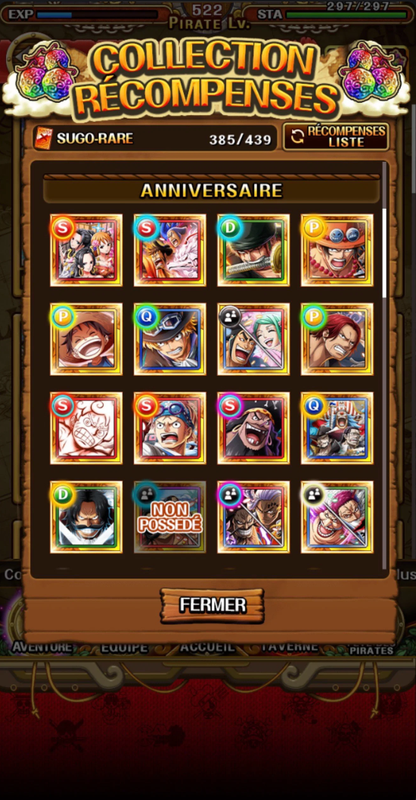
Task: Select the dual tile with the green-haired woman
Action: [253, 339]
